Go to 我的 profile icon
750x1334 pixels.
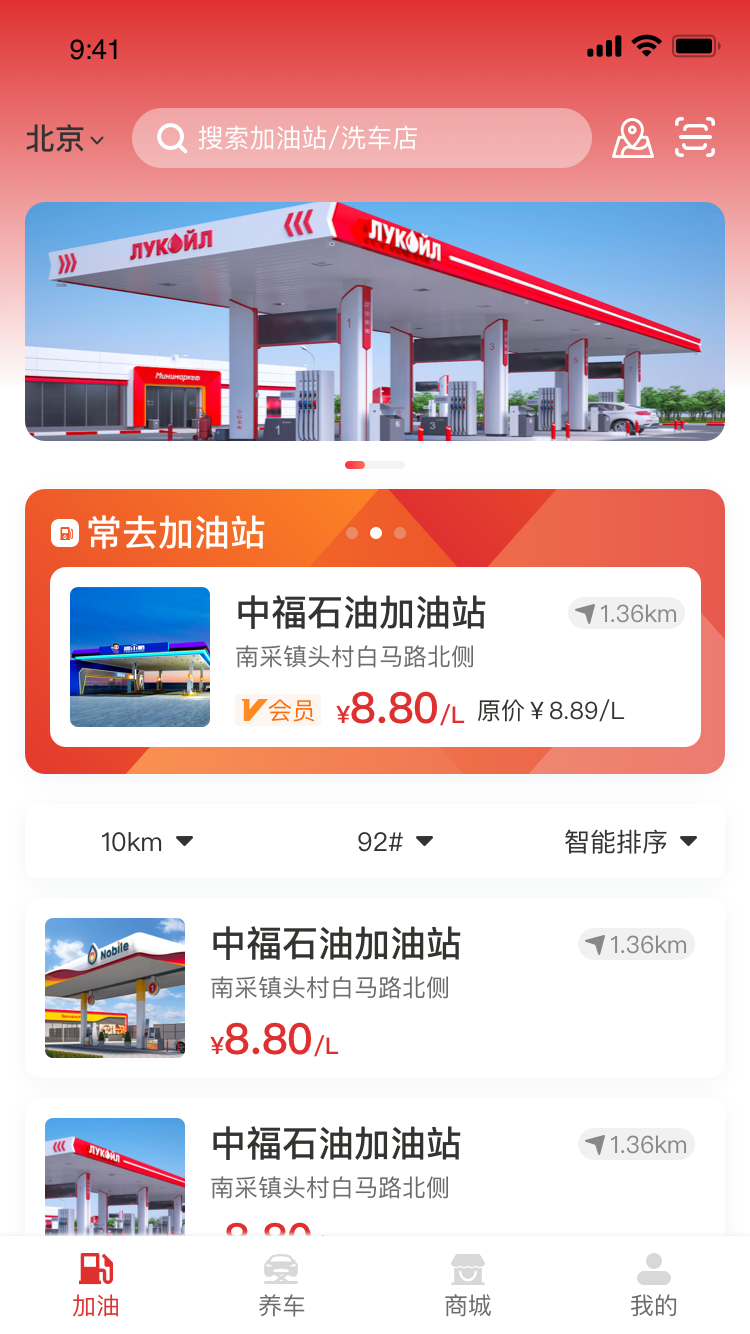[653, 1268]
